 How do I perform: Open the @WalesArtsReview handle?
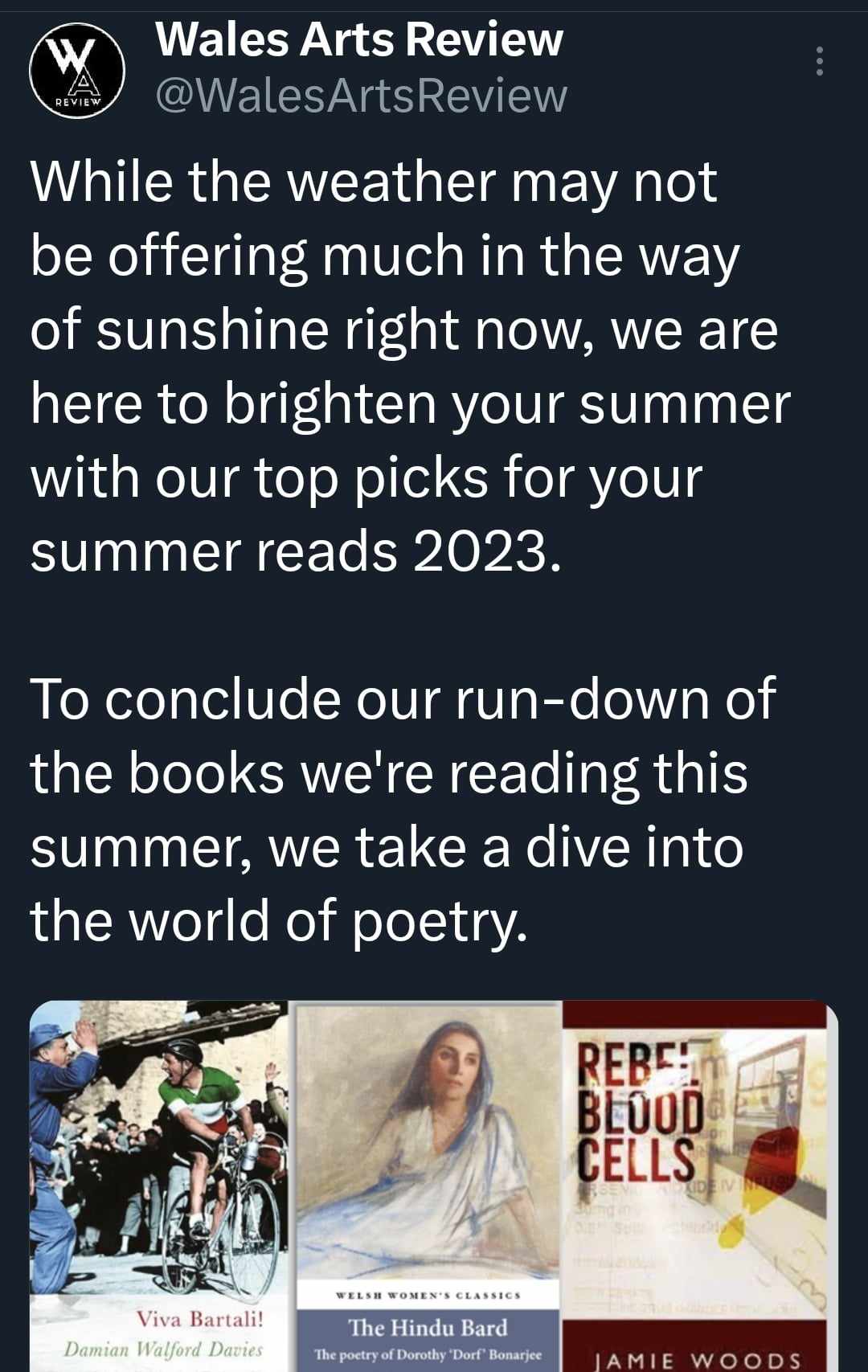[x=362, y=96]
